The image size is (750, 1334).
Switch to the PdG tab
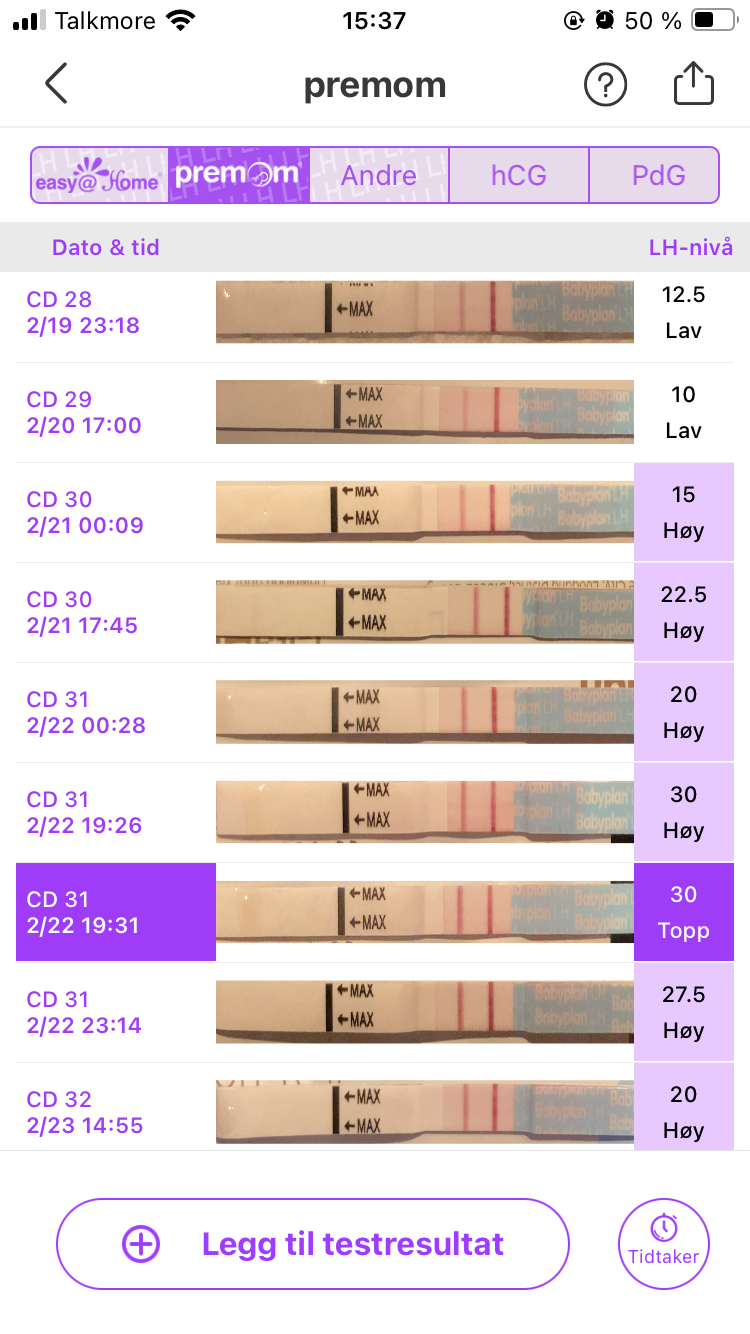pos(658,176)
